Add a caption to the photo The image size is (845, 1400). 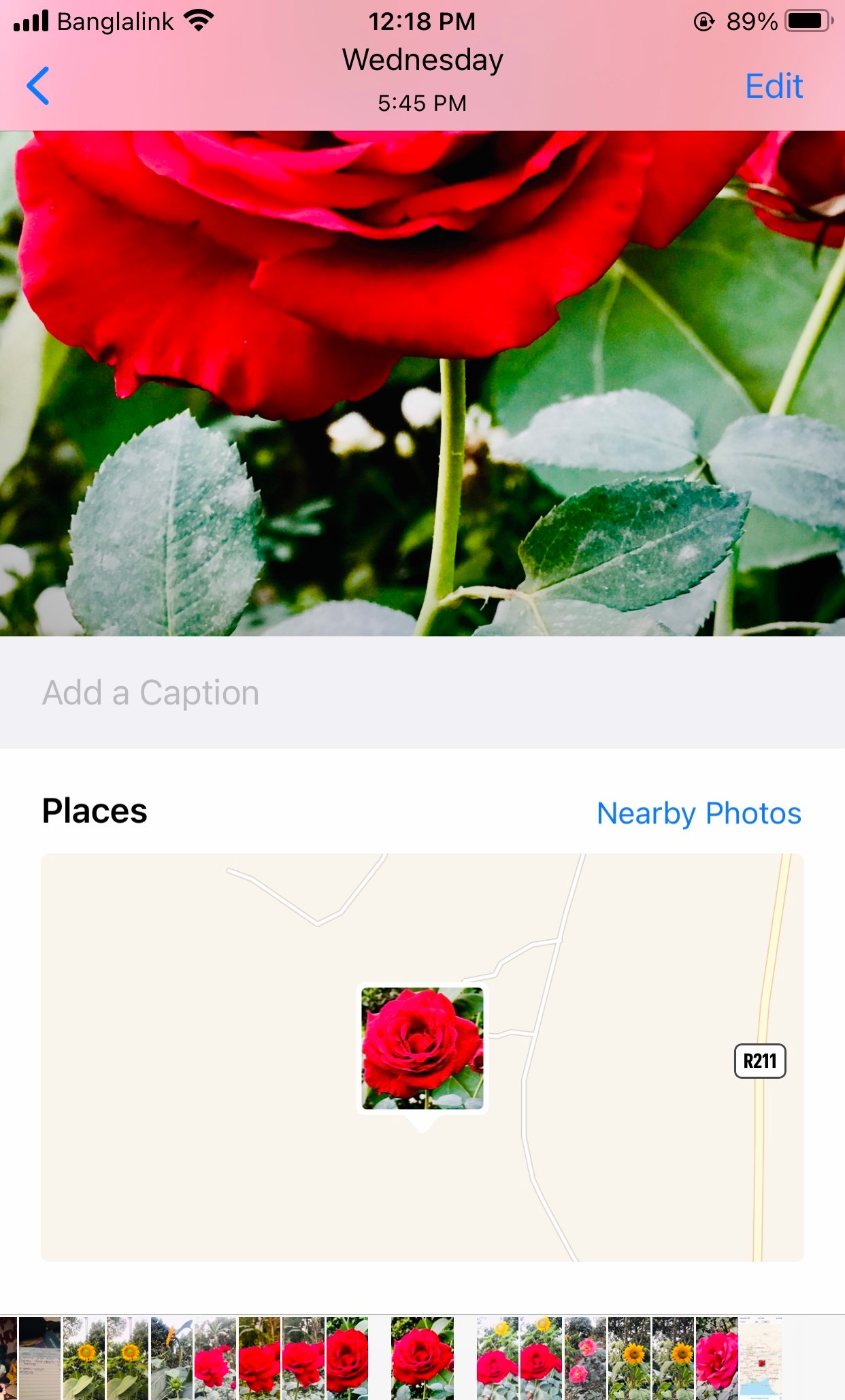422,693
